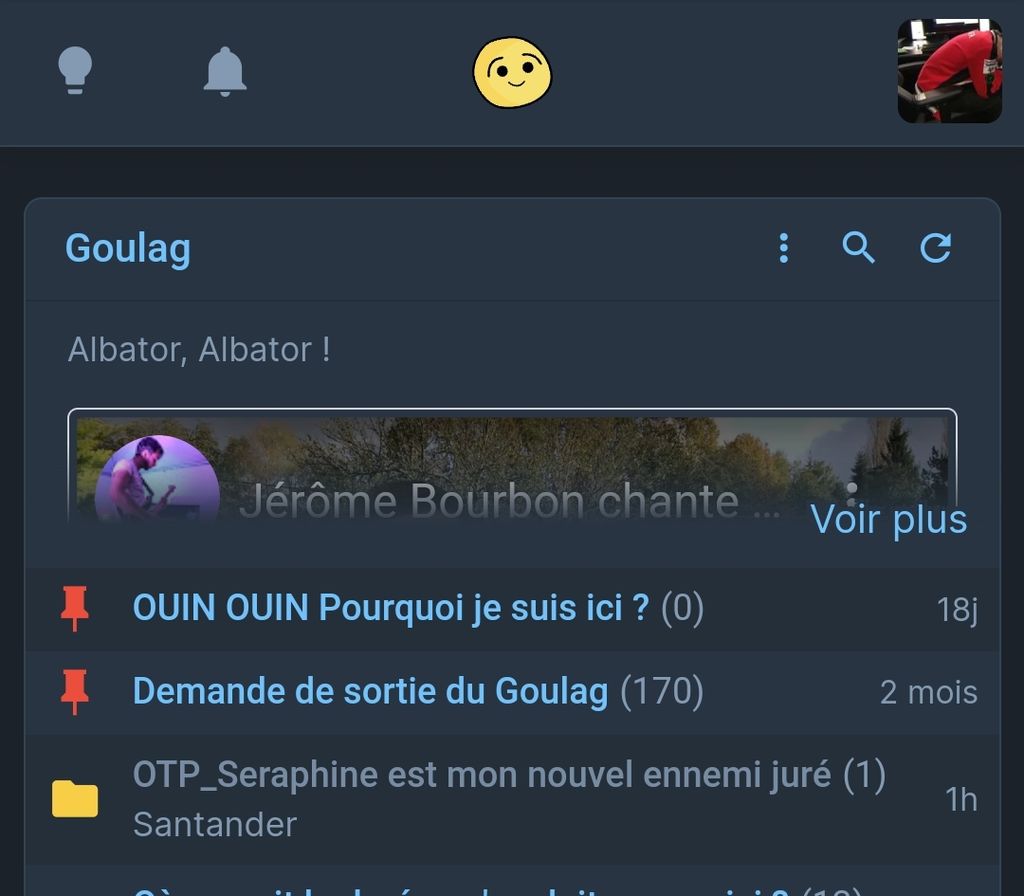Open the Goulag three-dot options menu
This screenshot has width=1024, height=896.
coord(783,248)
